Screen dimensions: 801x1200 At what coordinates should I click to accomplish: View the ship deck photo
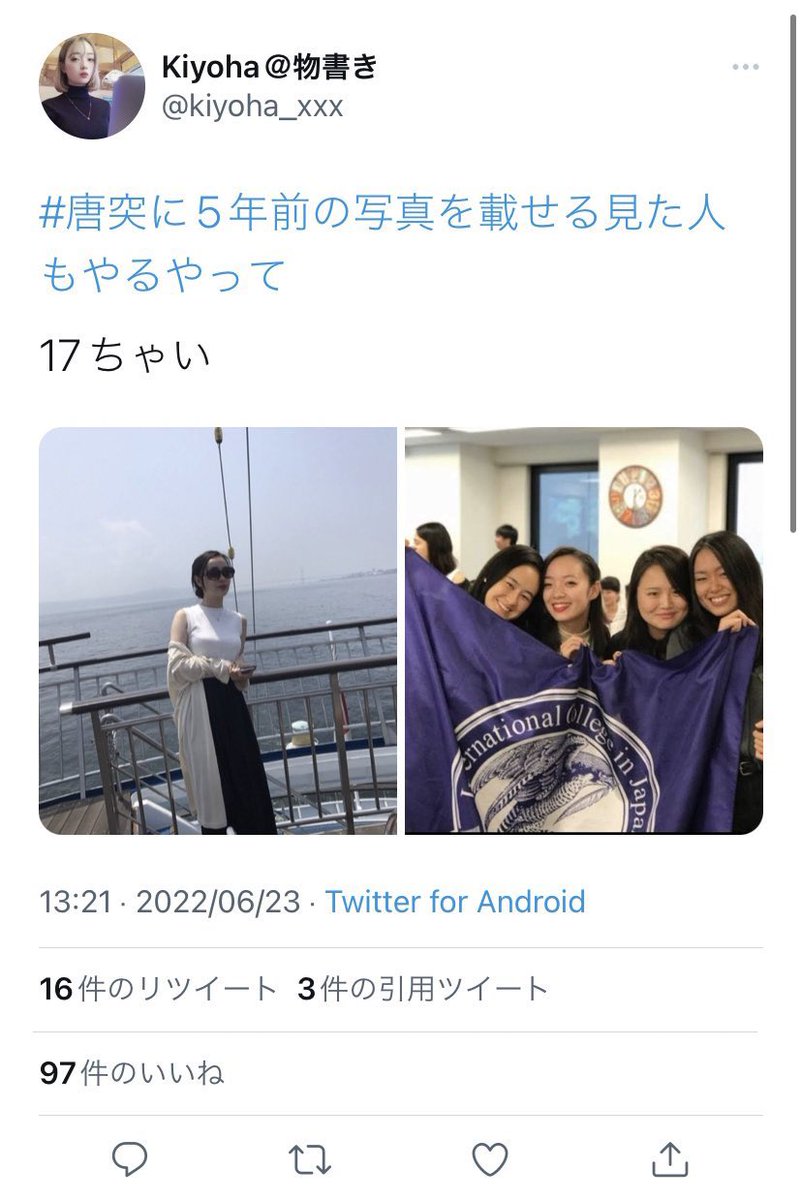click(x=218, y=631)
